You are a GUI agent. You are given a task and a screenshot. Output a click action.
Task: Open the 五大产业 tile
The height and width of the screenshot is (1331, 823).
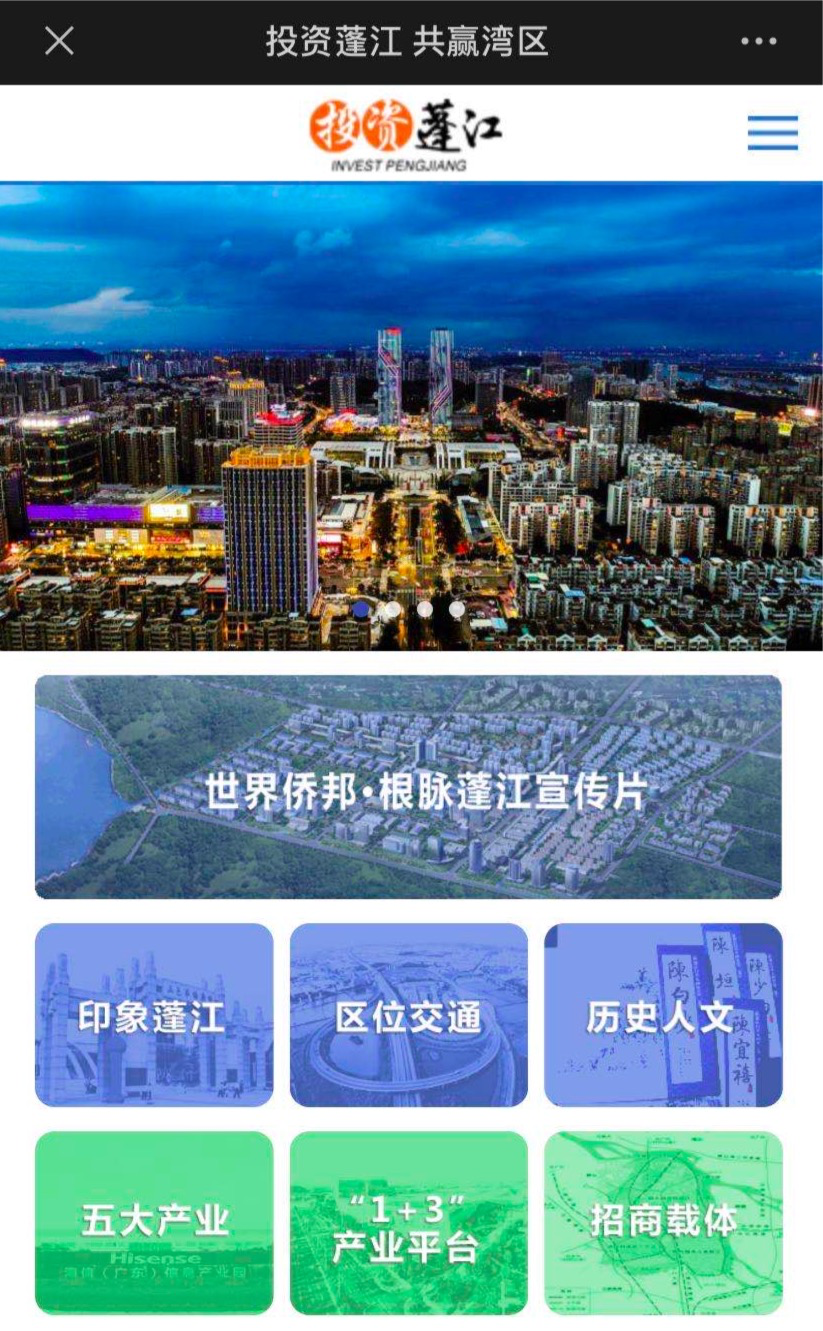pos(154,1222)
